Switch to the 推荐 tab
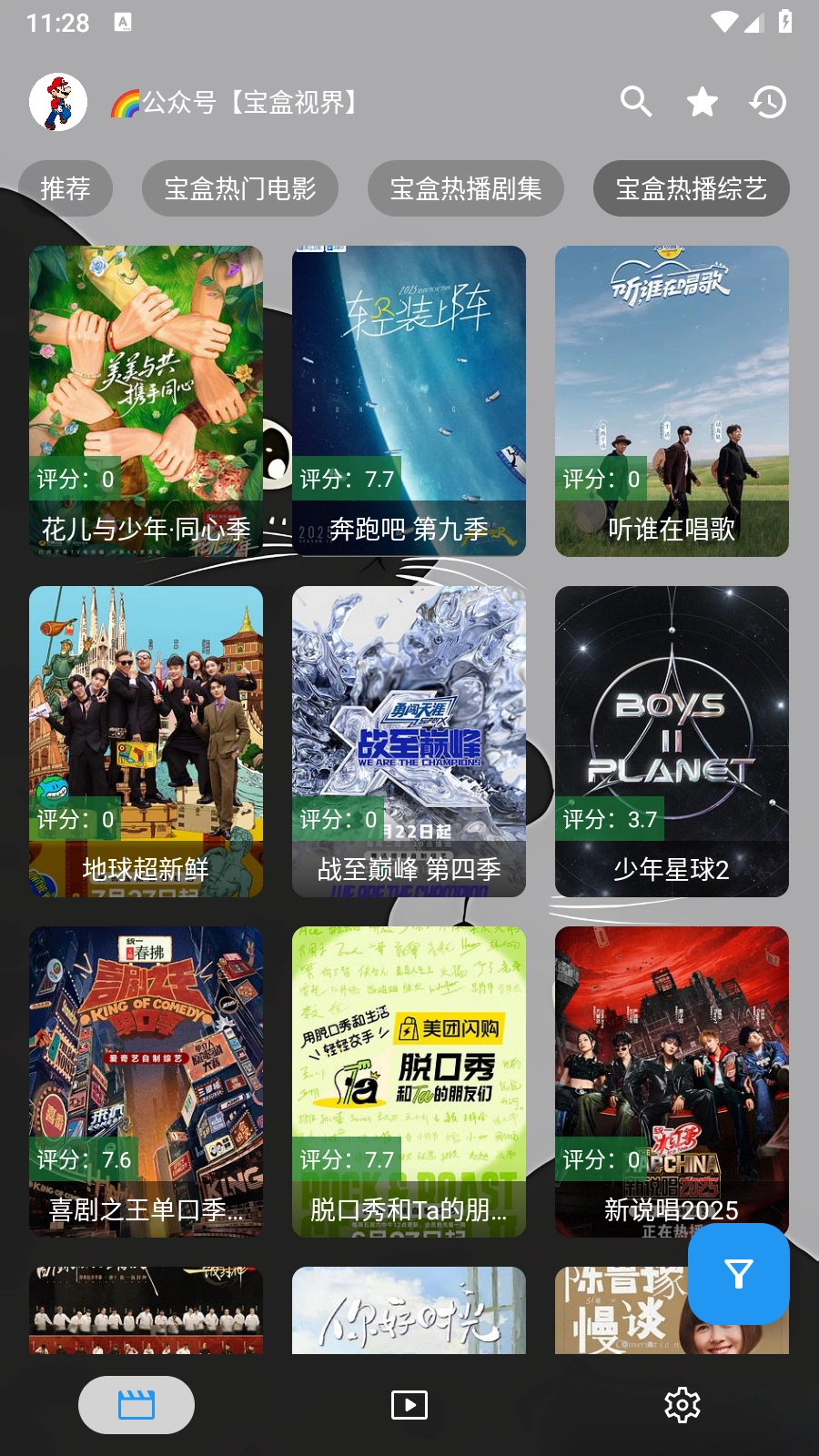Viewport: 819px width, 1456px height. (66, 188)
